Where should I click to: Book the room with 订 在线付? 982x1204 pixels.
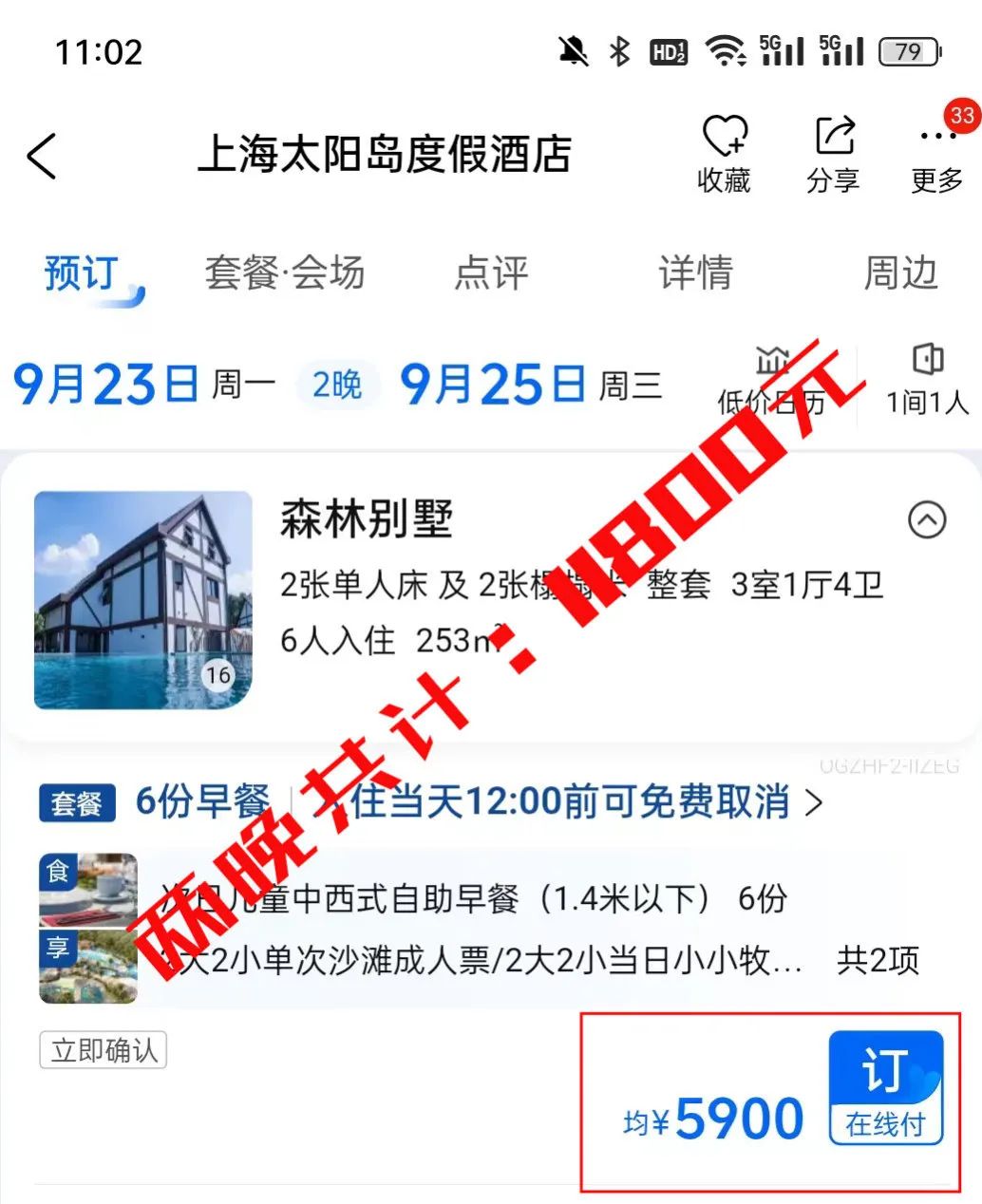(x=885, y=1088)
